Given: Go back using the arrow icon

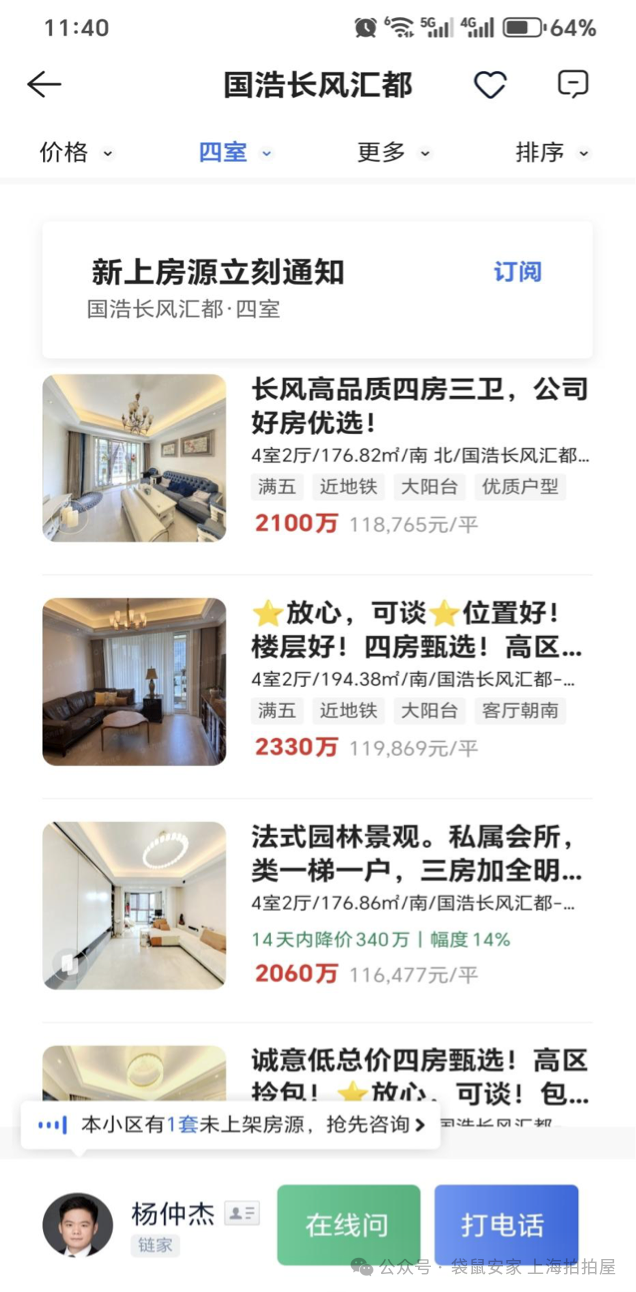Looking at the screenshot, I should pos(44,85).
